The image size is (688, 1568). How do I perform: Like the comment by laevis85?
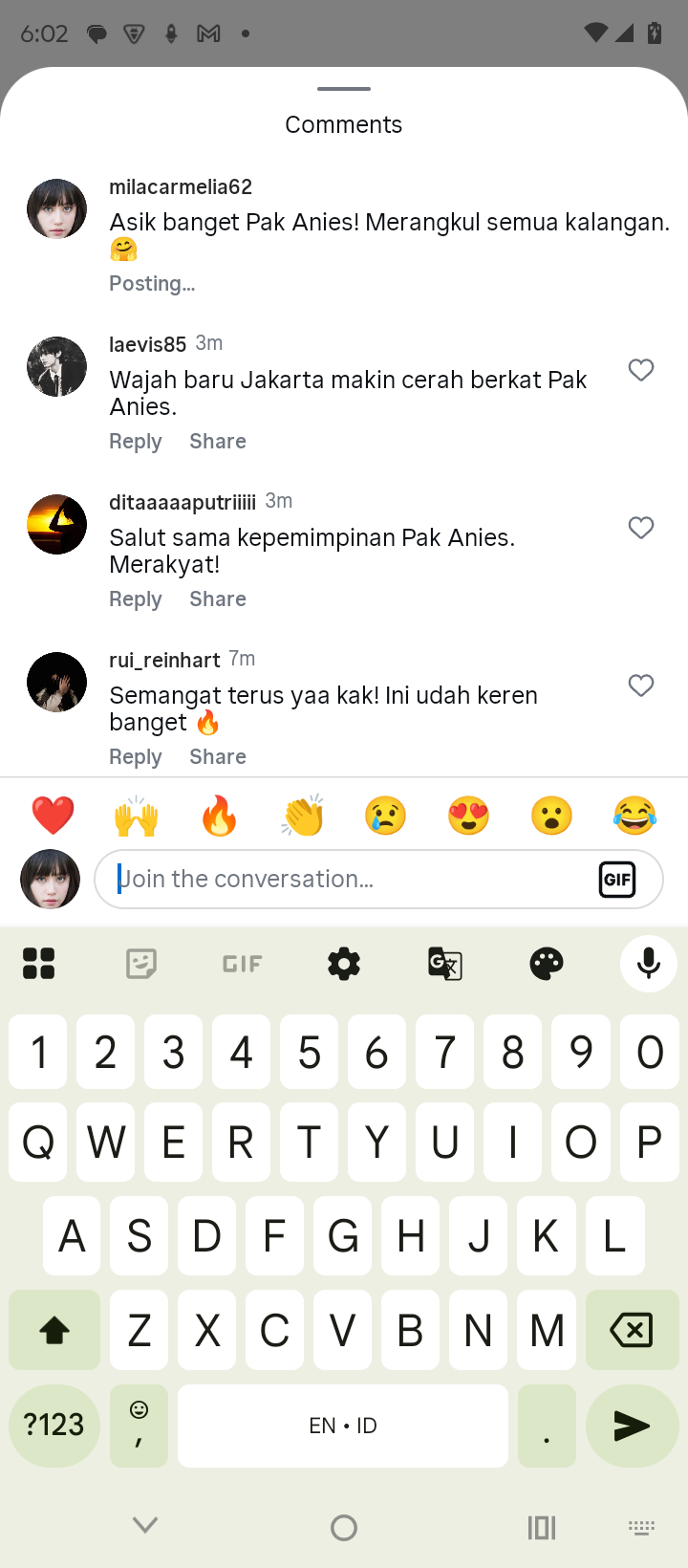tap(641, 370)
